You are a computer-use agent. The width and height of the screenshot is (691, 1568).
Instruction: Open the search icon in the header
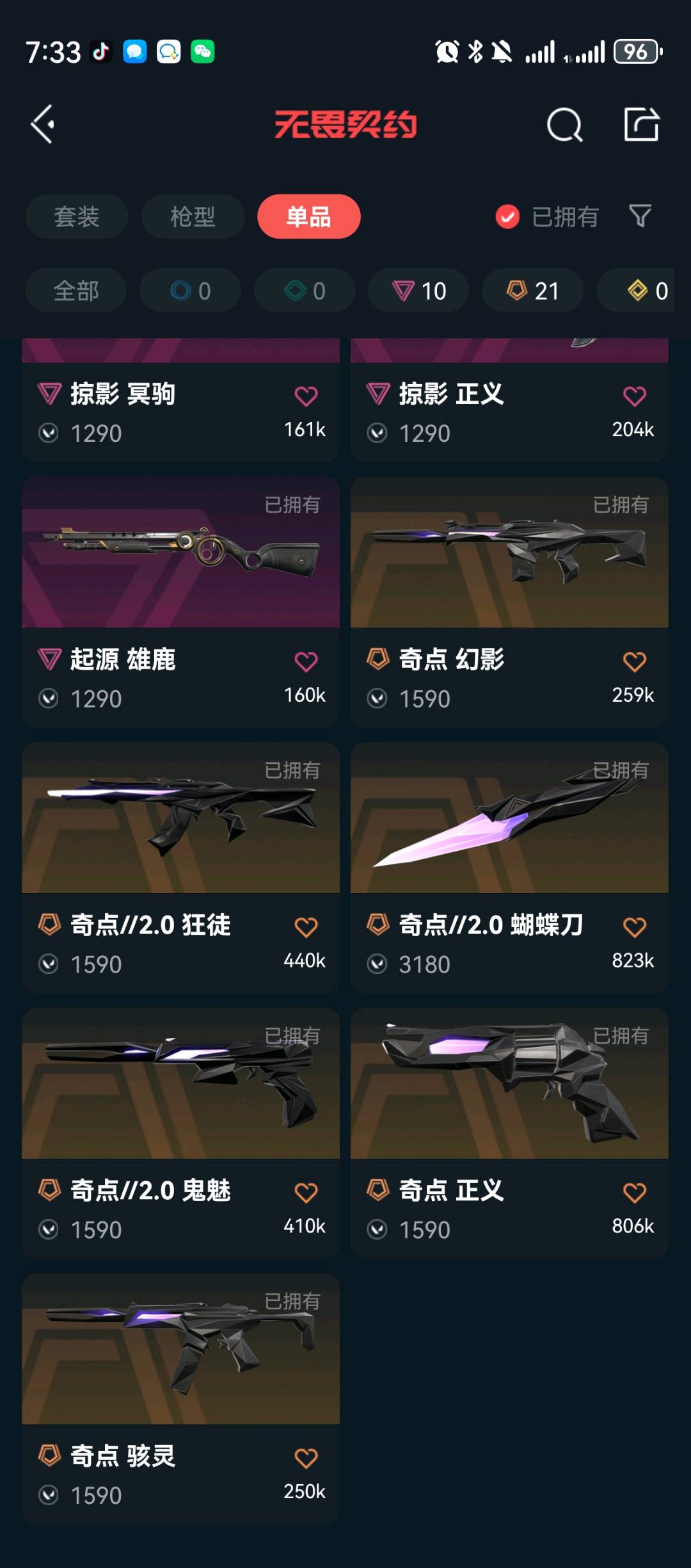point(564,124)
